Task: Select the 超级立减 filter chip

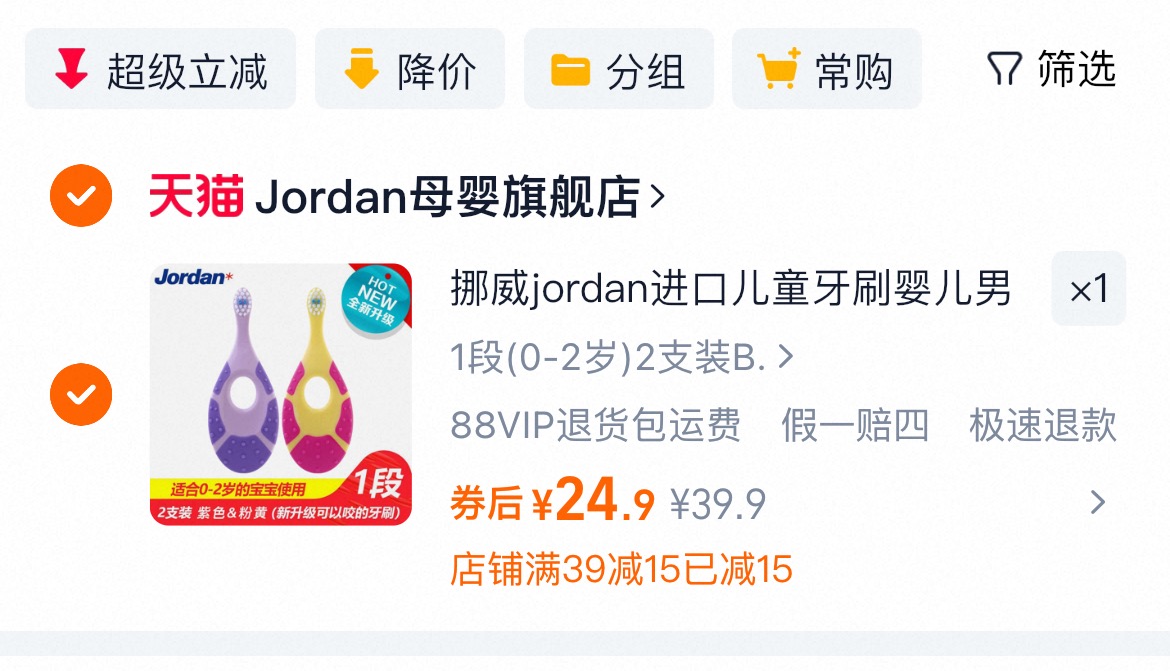Action: pos(160,70)
